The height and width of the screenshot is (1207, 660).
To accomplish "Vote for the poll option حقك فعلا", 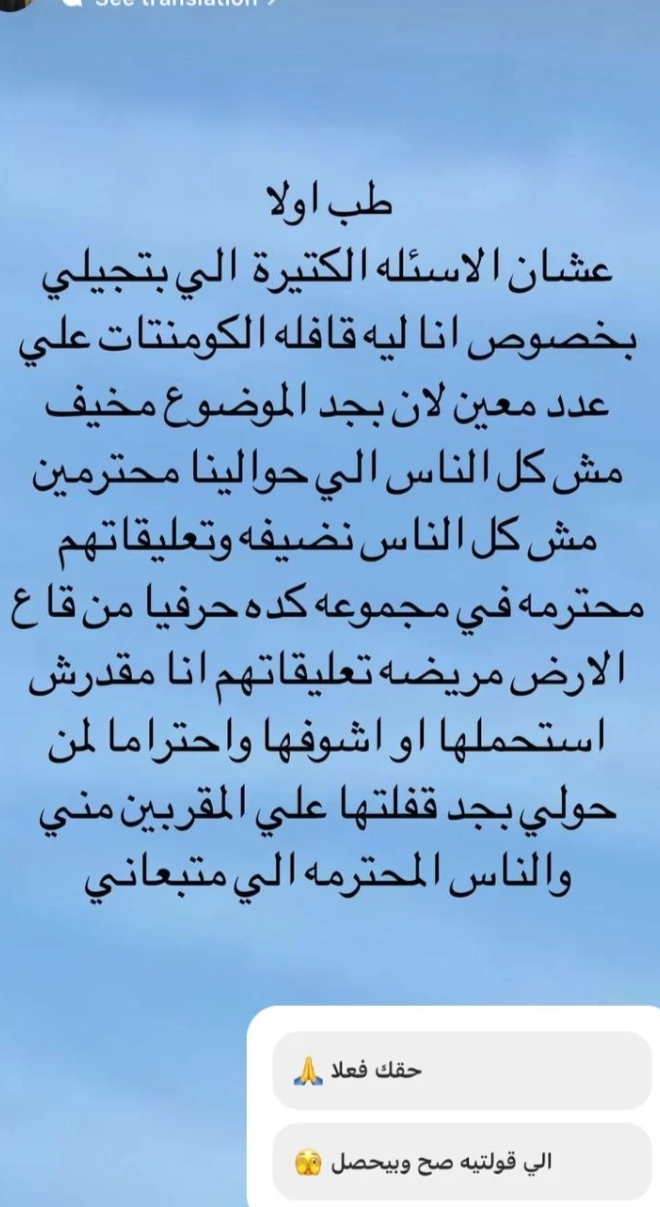I will pos(460,1071).
